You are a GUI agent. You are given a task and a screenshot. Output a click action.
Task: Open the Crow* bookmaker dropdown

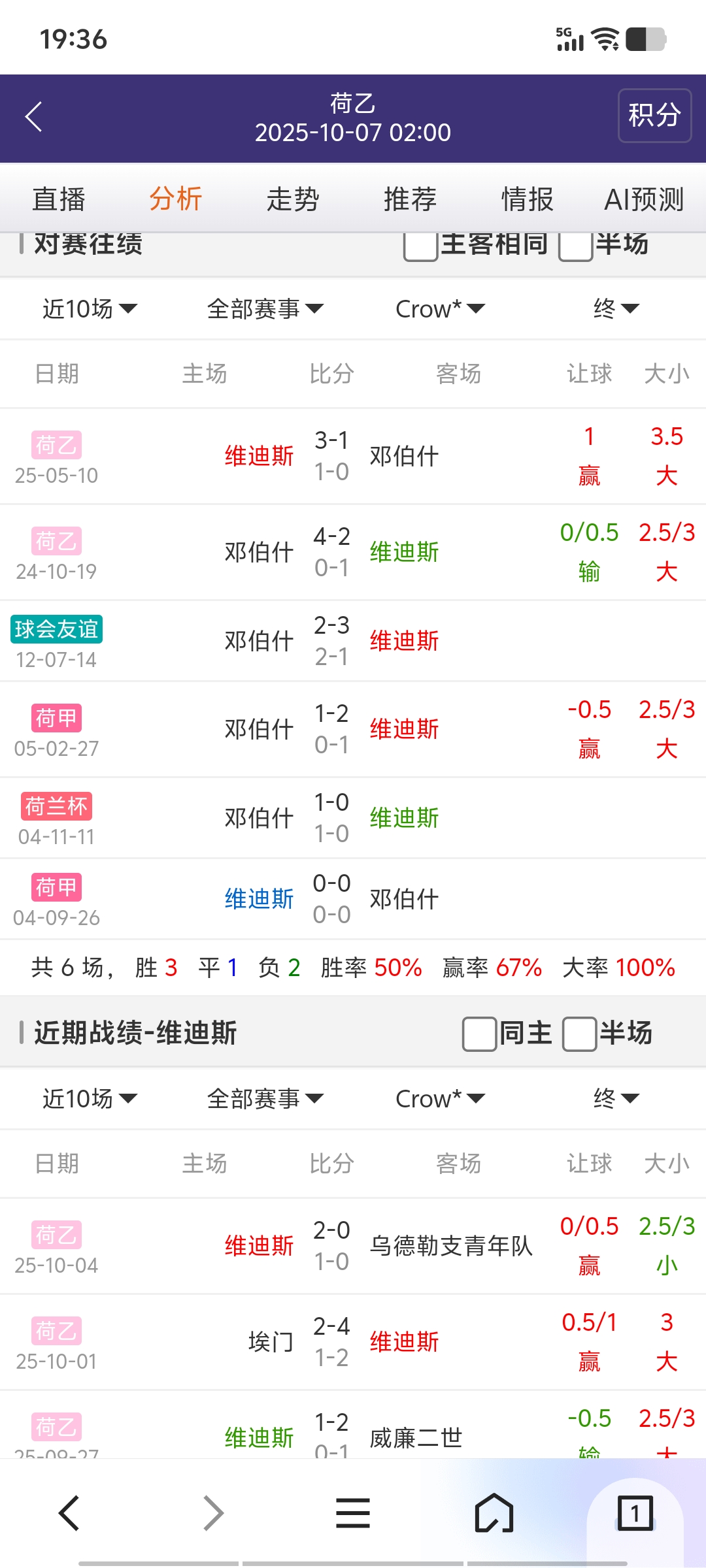(440, 308)
